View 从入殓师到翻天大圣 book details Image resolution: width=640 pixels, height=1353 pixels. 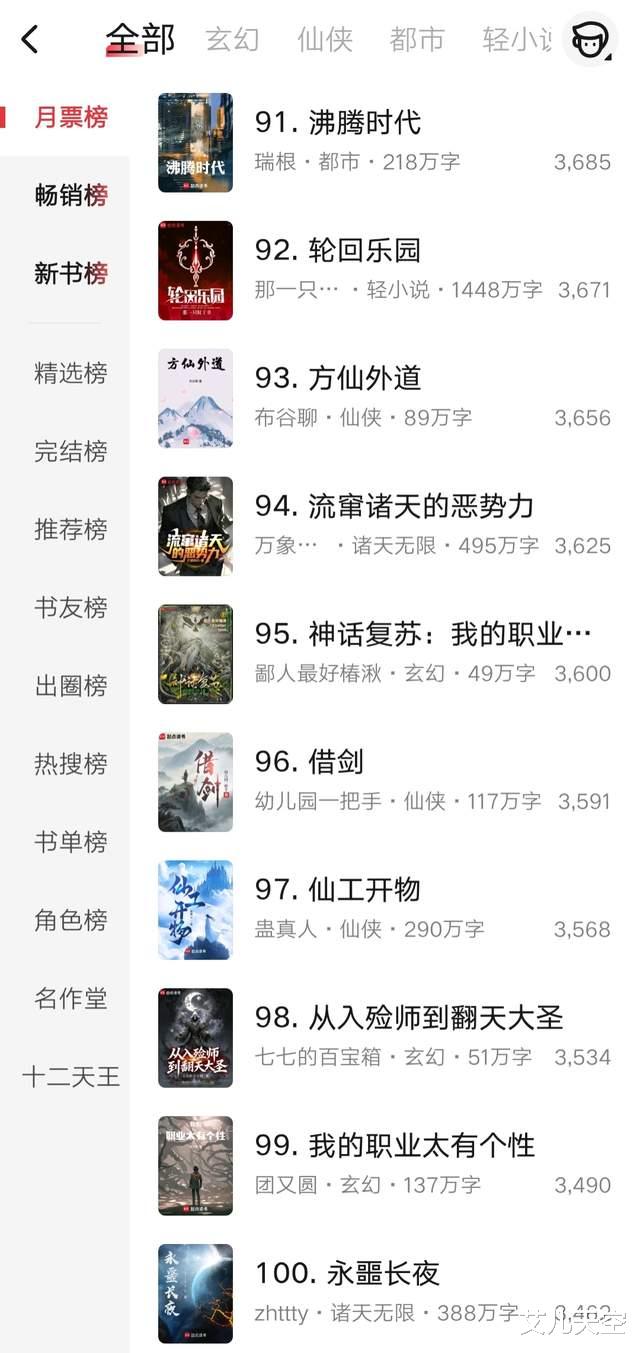tap(409, 1018)
